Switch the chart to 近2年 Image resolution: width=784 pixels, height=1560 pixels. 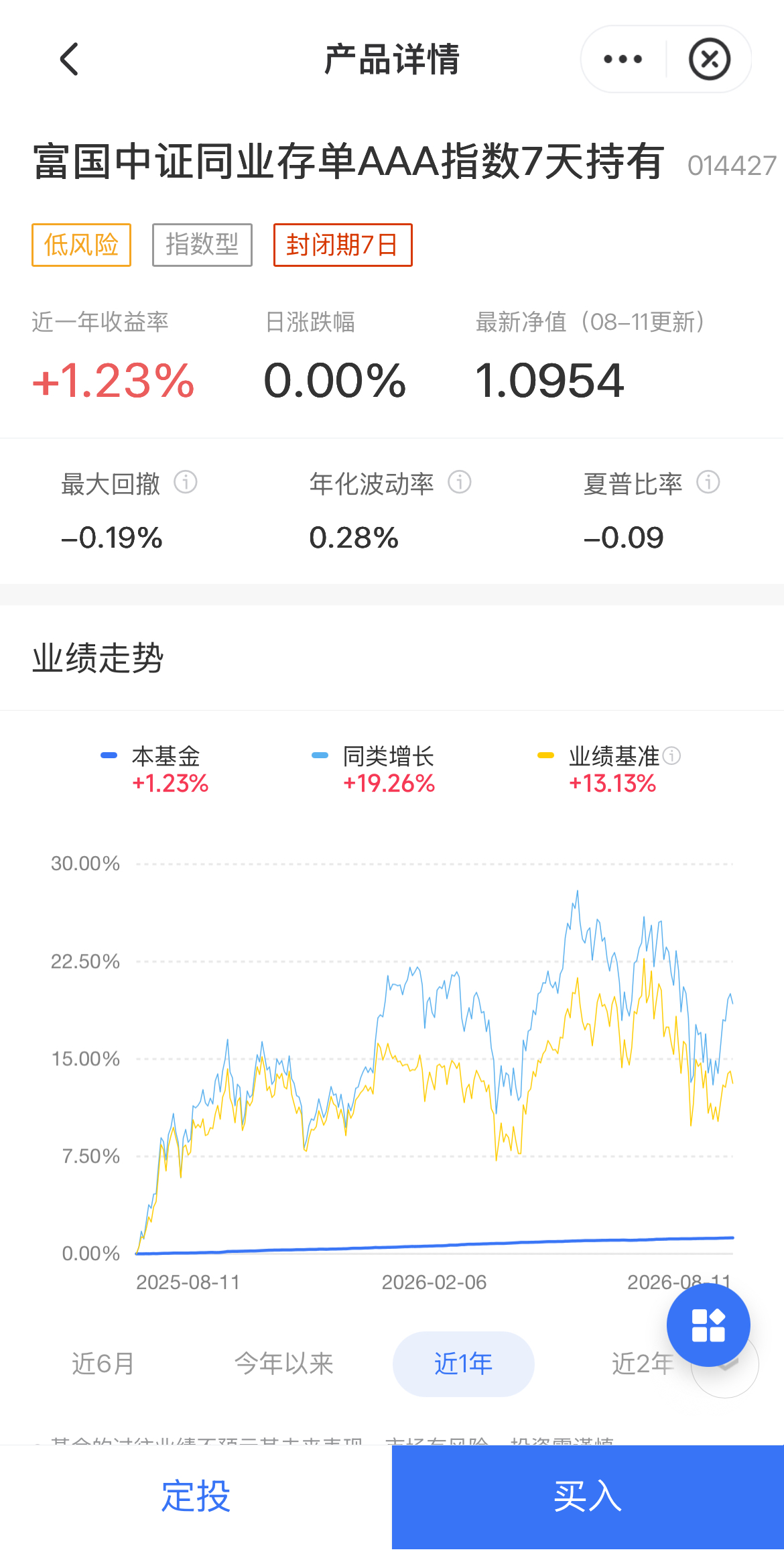643,1364
